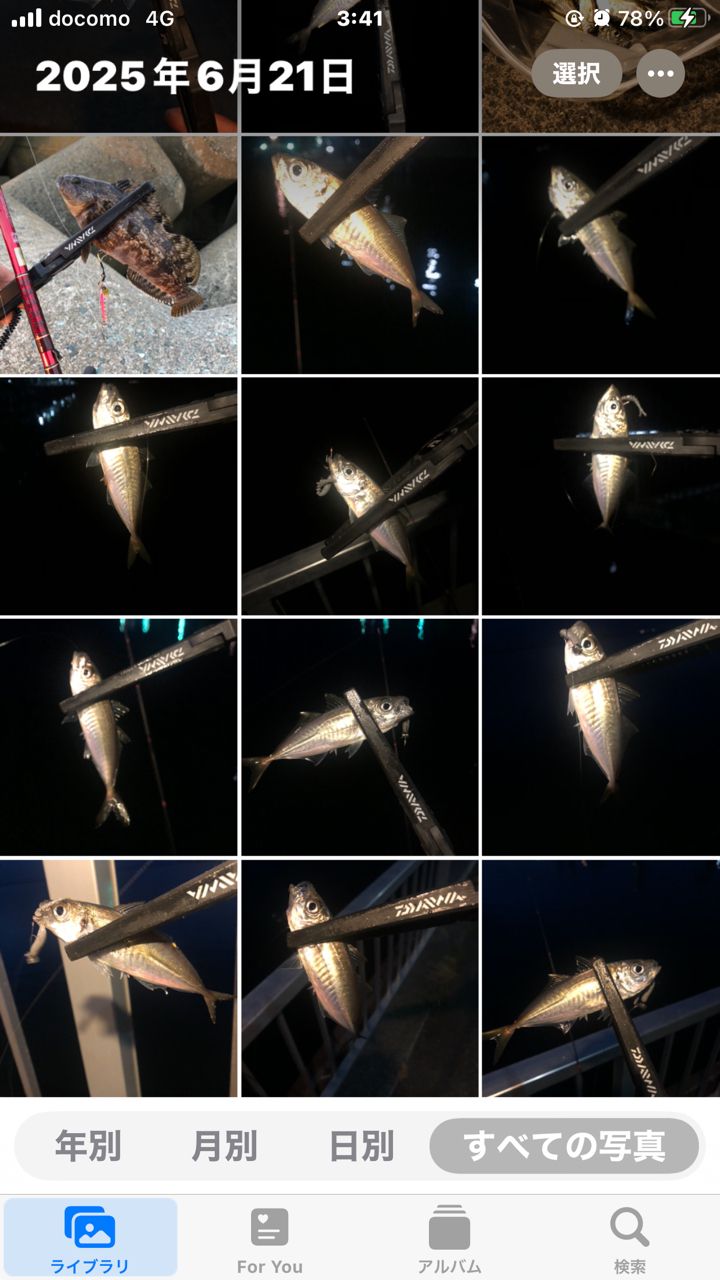Image resolution: width=720 pixels, height=1280 pixels.
Task: Open the アルバム albums tab
Action: pos(449,1238)
